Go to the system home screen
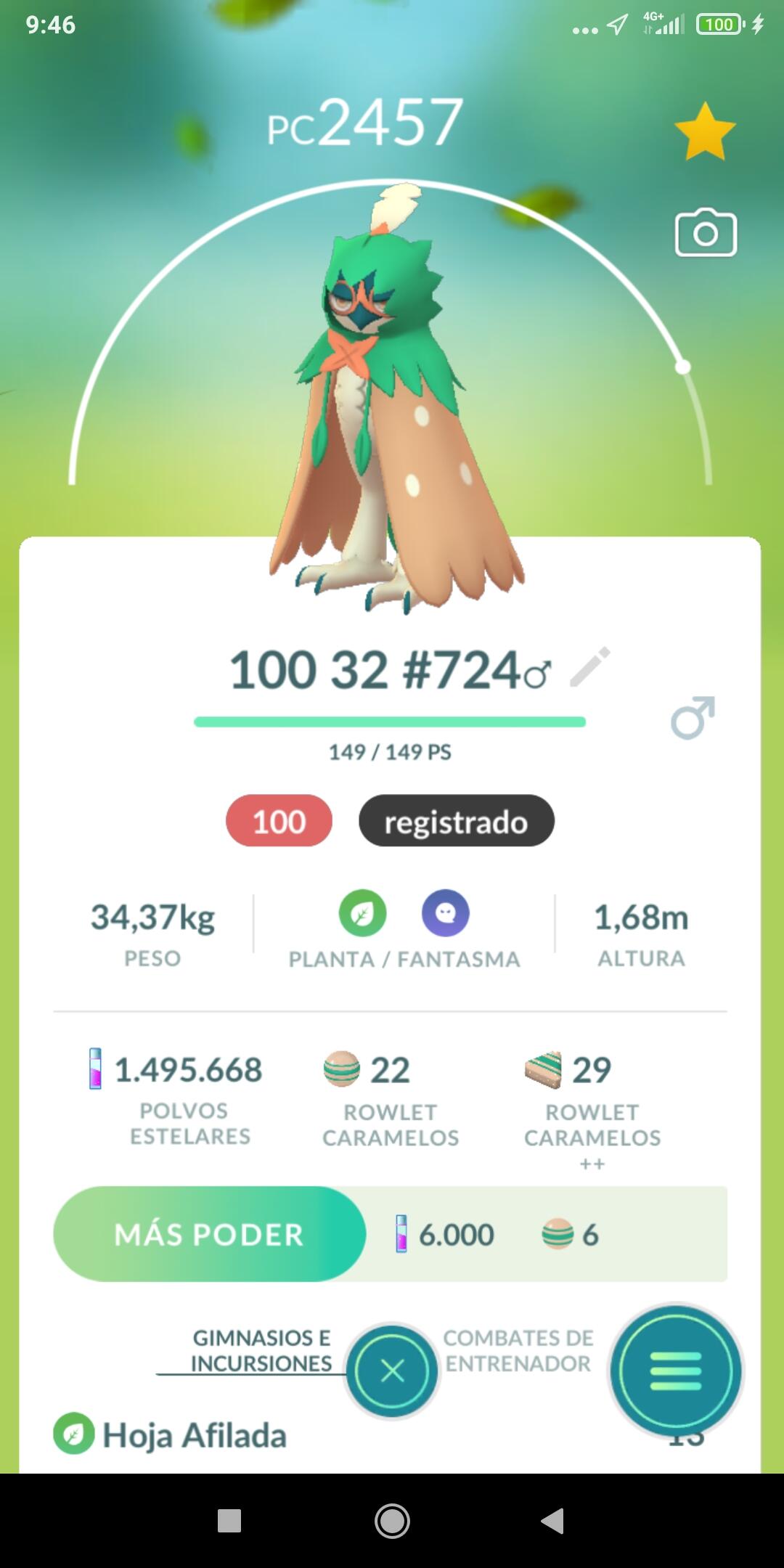Viewport: 784px width, 1568px height. (392, 1520)
